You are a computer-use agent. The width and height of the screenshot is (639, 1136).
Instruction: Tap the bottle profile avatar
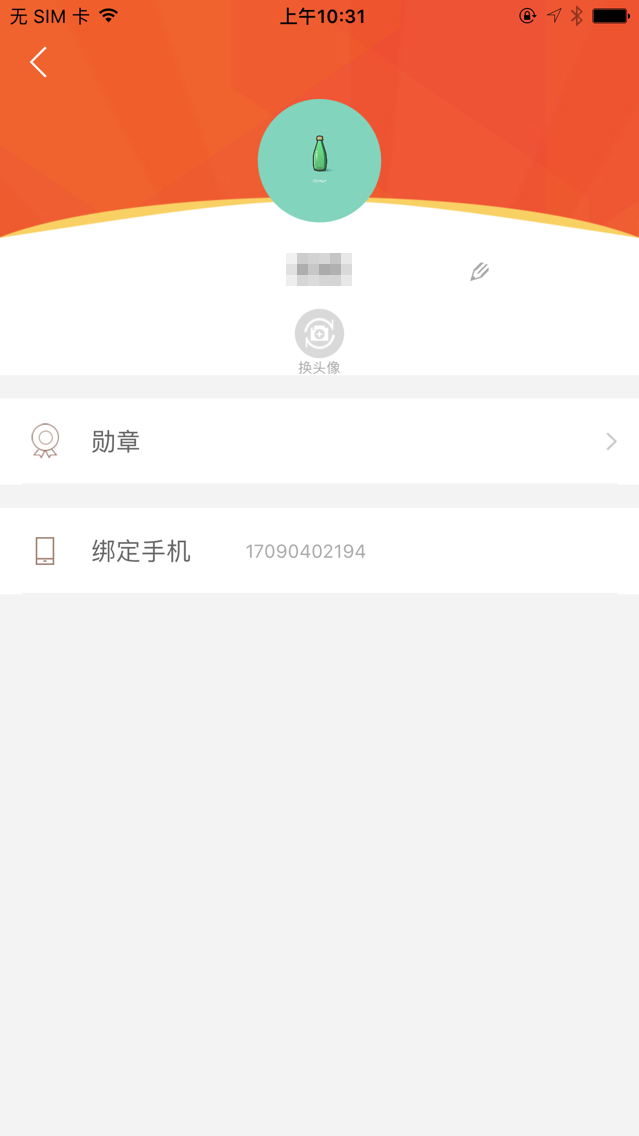(319, 160)
